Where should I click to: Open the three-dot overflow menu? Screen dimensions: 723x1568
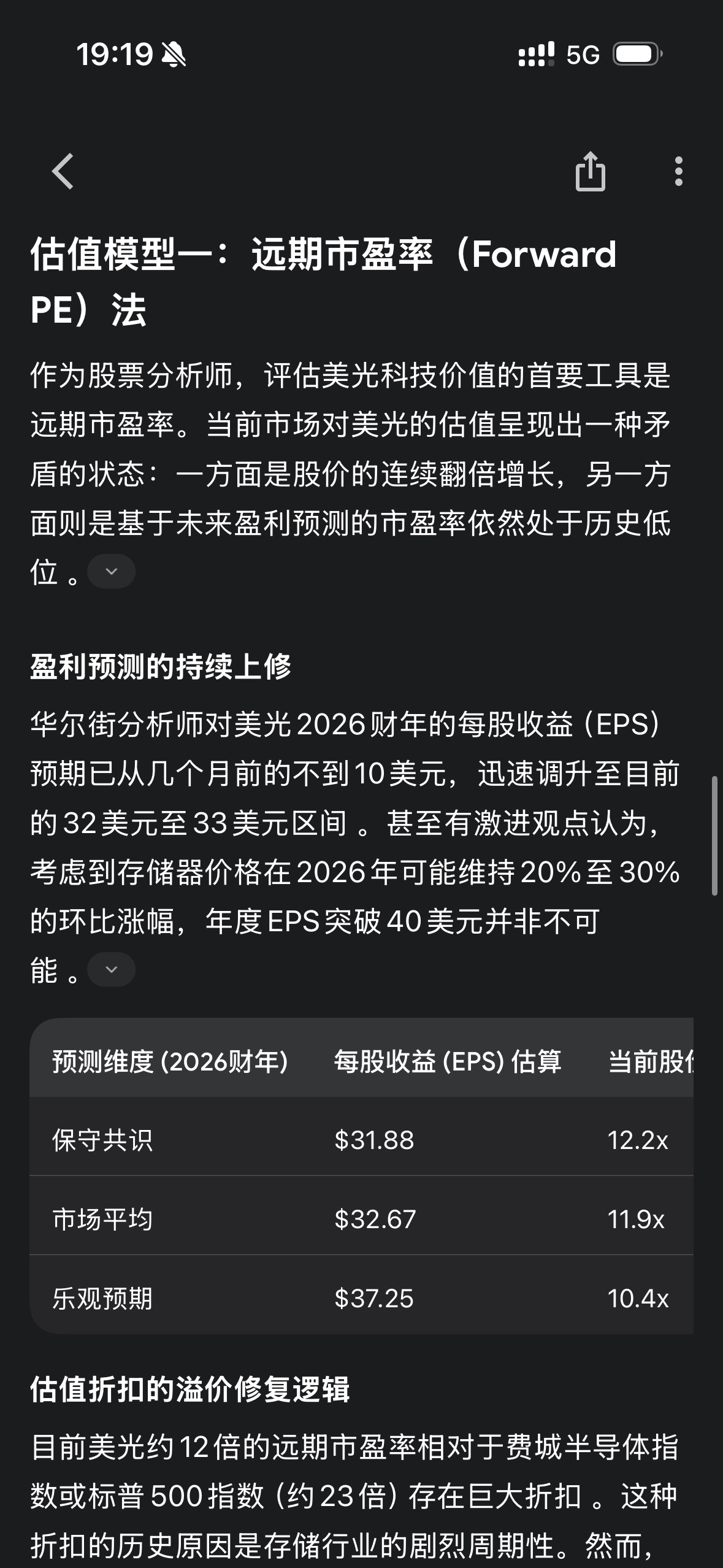click(678, 171)
